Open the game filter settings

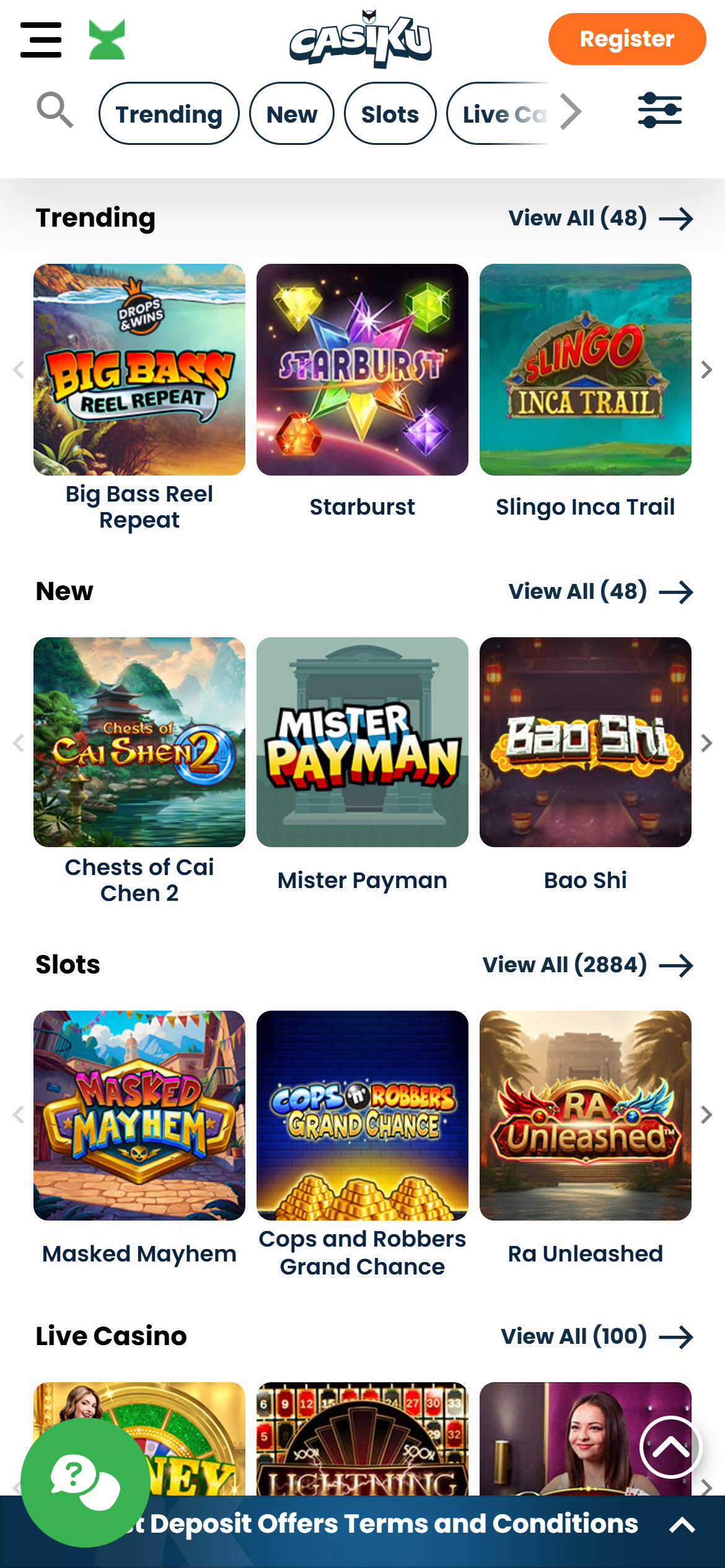click(x=659, y=111)
